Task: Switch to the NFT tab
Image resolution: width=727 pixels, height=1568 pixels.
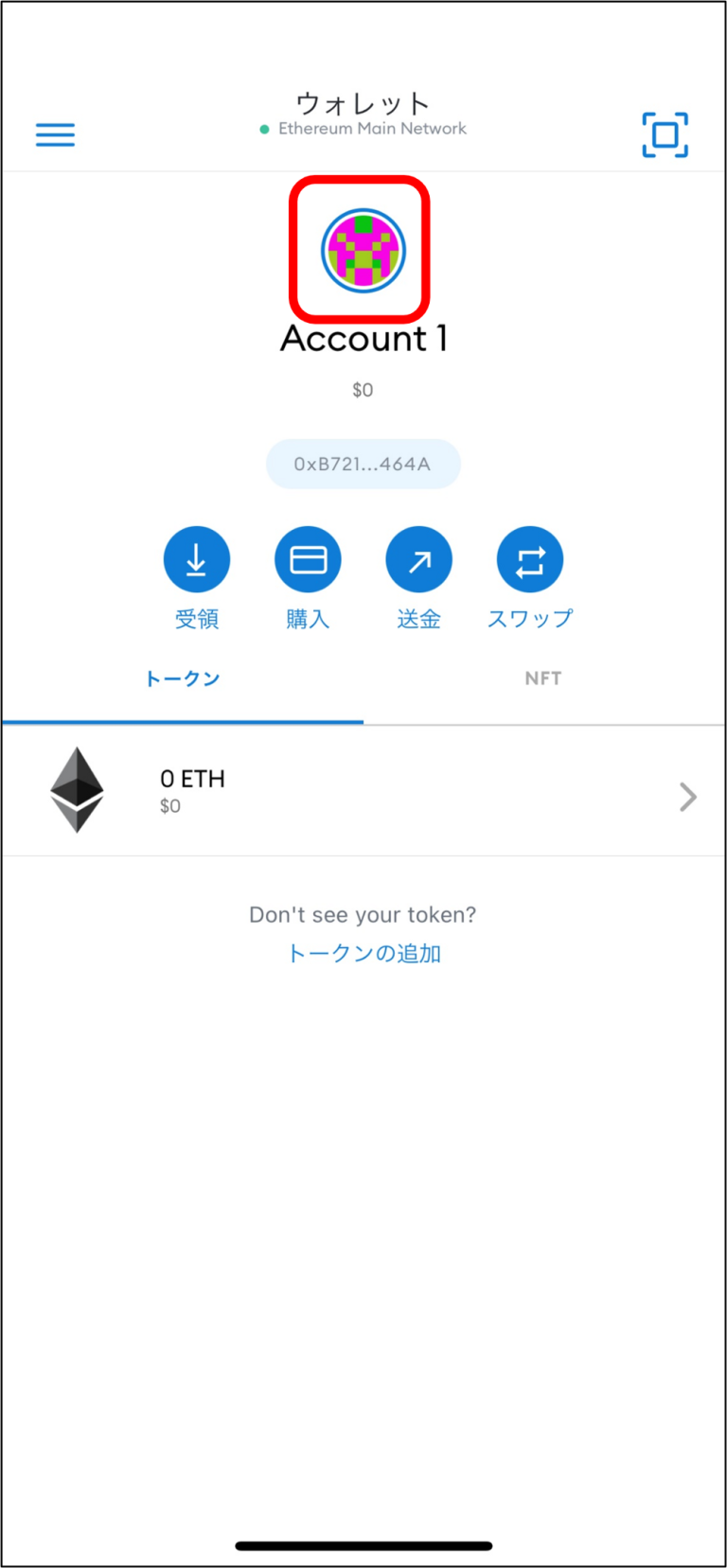Action: 543,678
